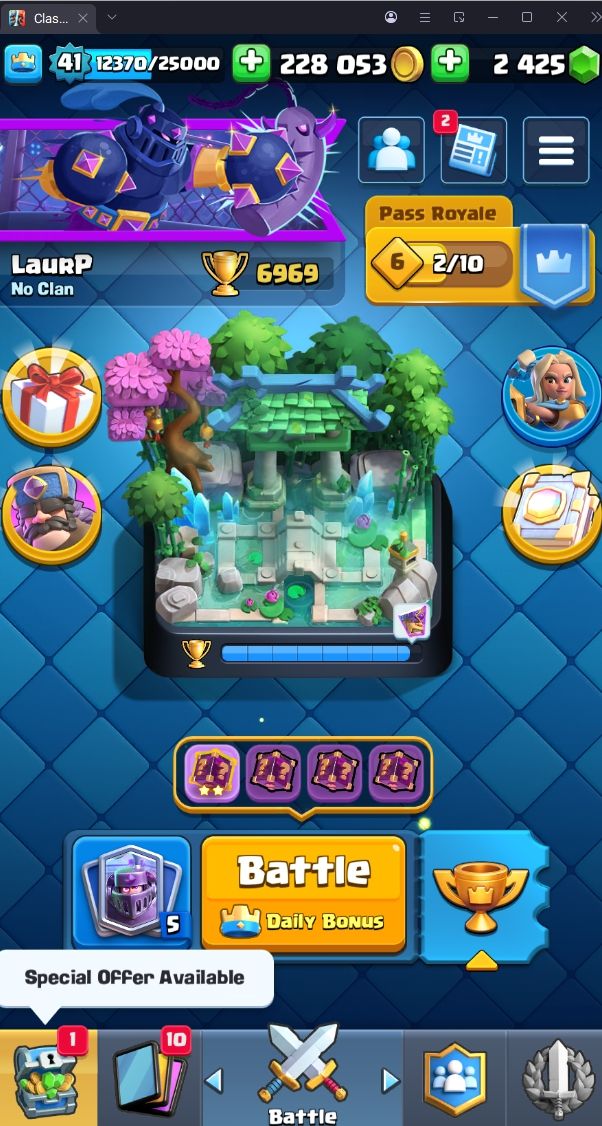This screenshot has width=602, height=1126.
Task: Open the news feed icon
Action: point(473,151)
